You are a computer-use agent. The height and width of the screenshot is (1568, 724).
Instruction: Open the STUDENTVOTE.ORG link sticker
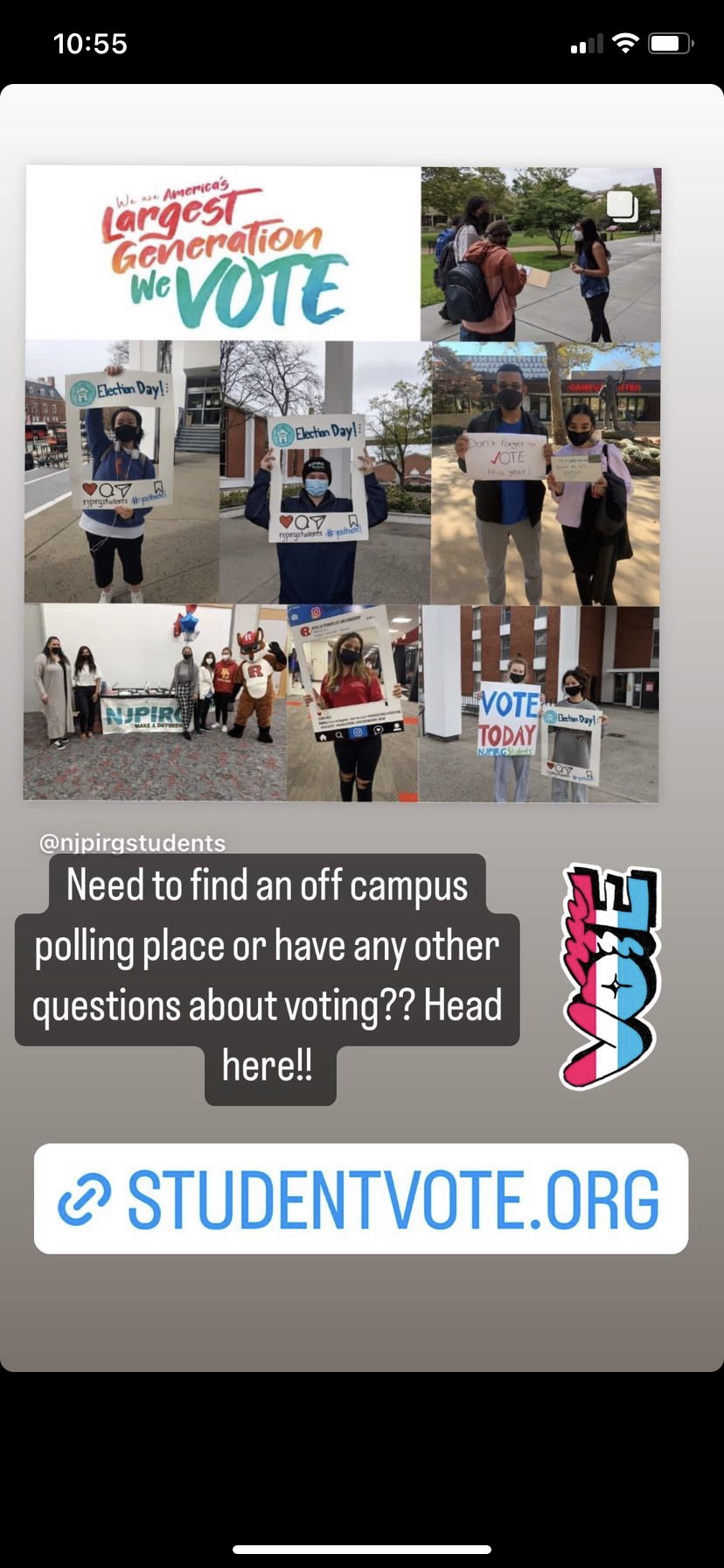point(361,1198)
